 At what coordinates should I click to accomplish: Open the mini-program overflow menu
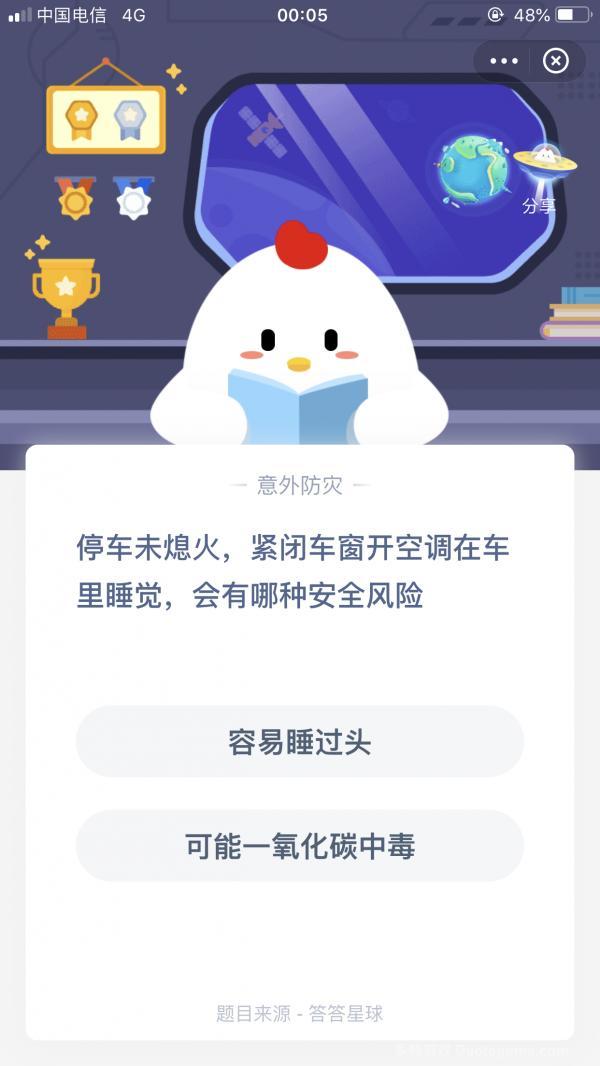(504, 62)
